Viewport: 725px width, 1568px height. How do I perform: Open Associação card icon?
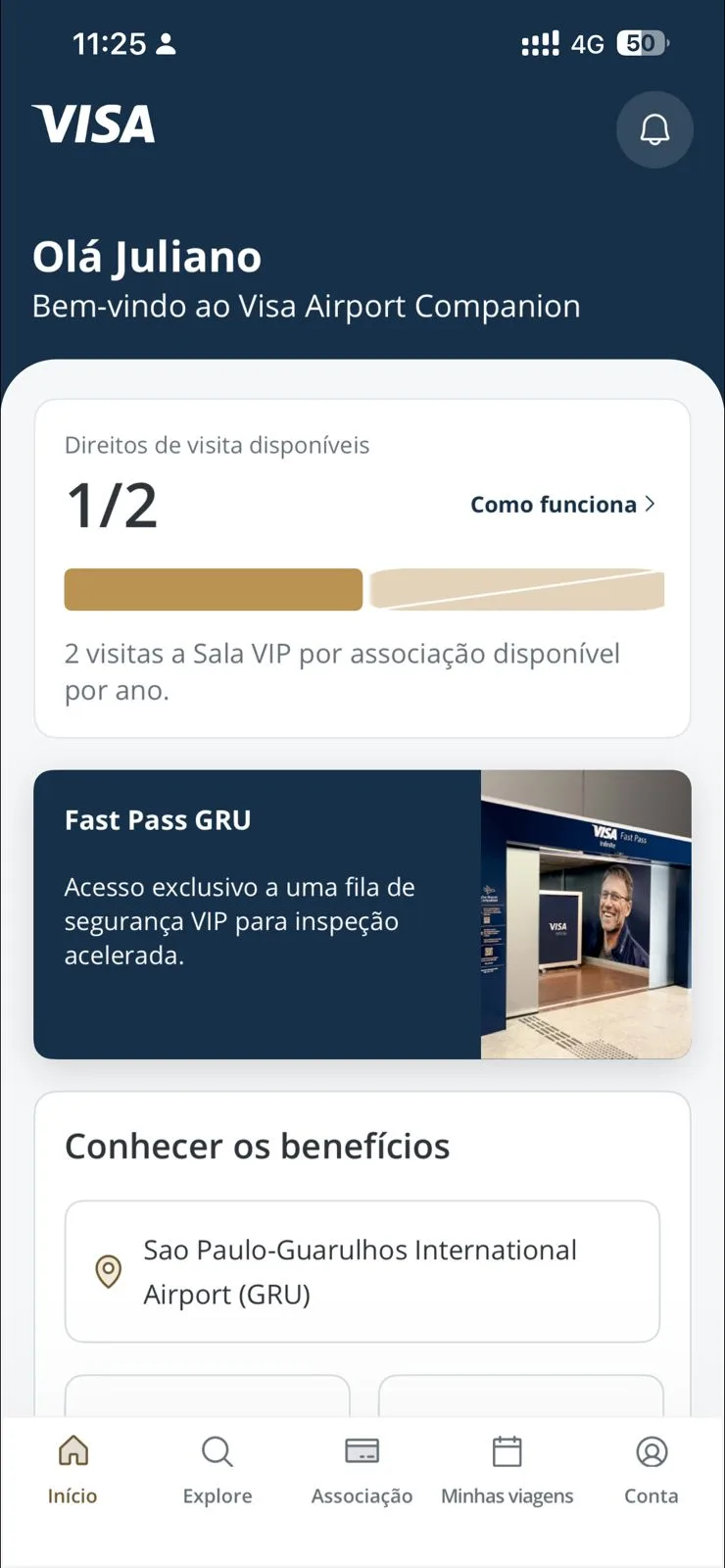(x=362, y=1453)
